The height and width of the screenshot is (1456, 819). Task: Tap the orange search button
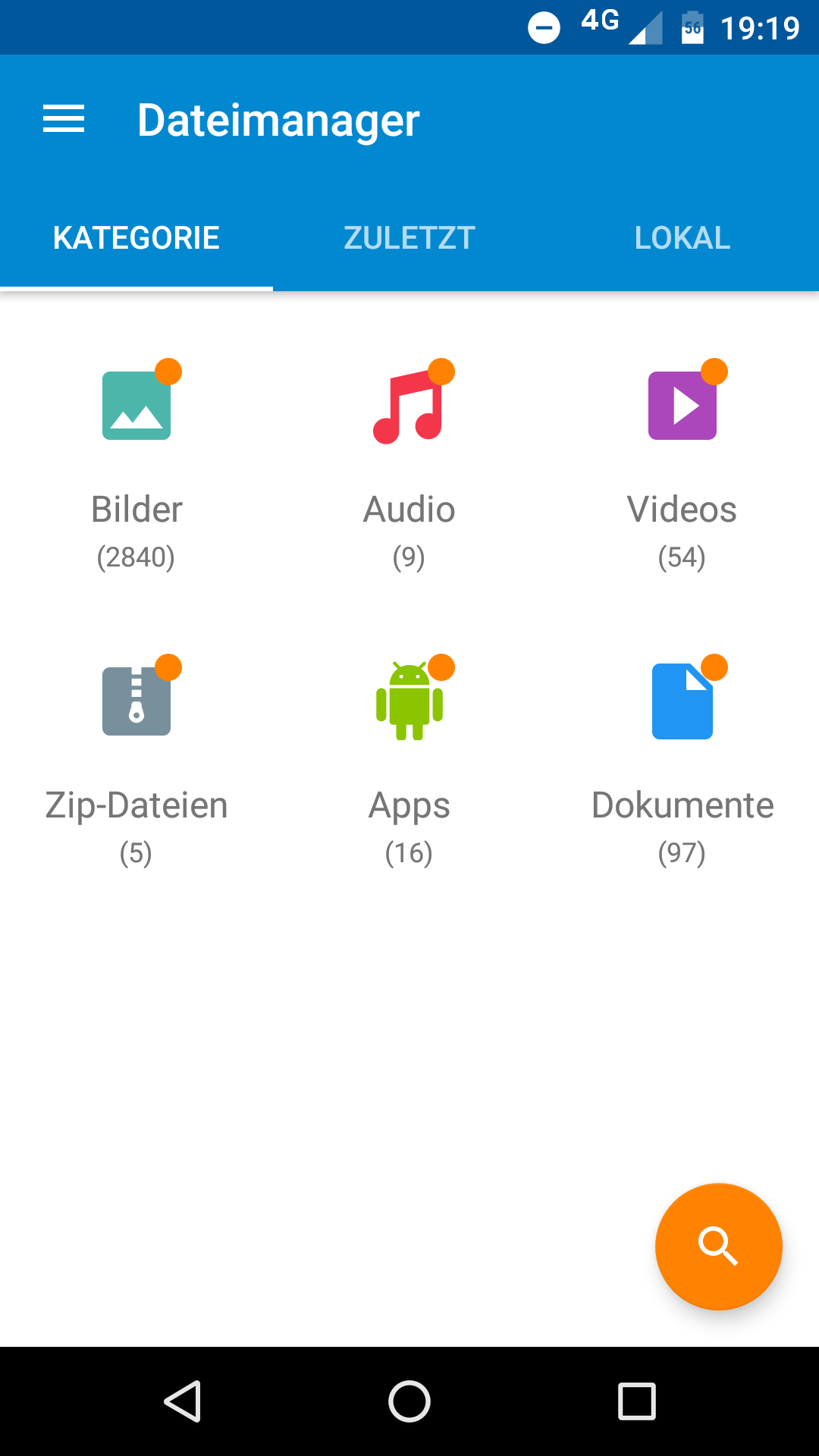[x=719, y=1247]
